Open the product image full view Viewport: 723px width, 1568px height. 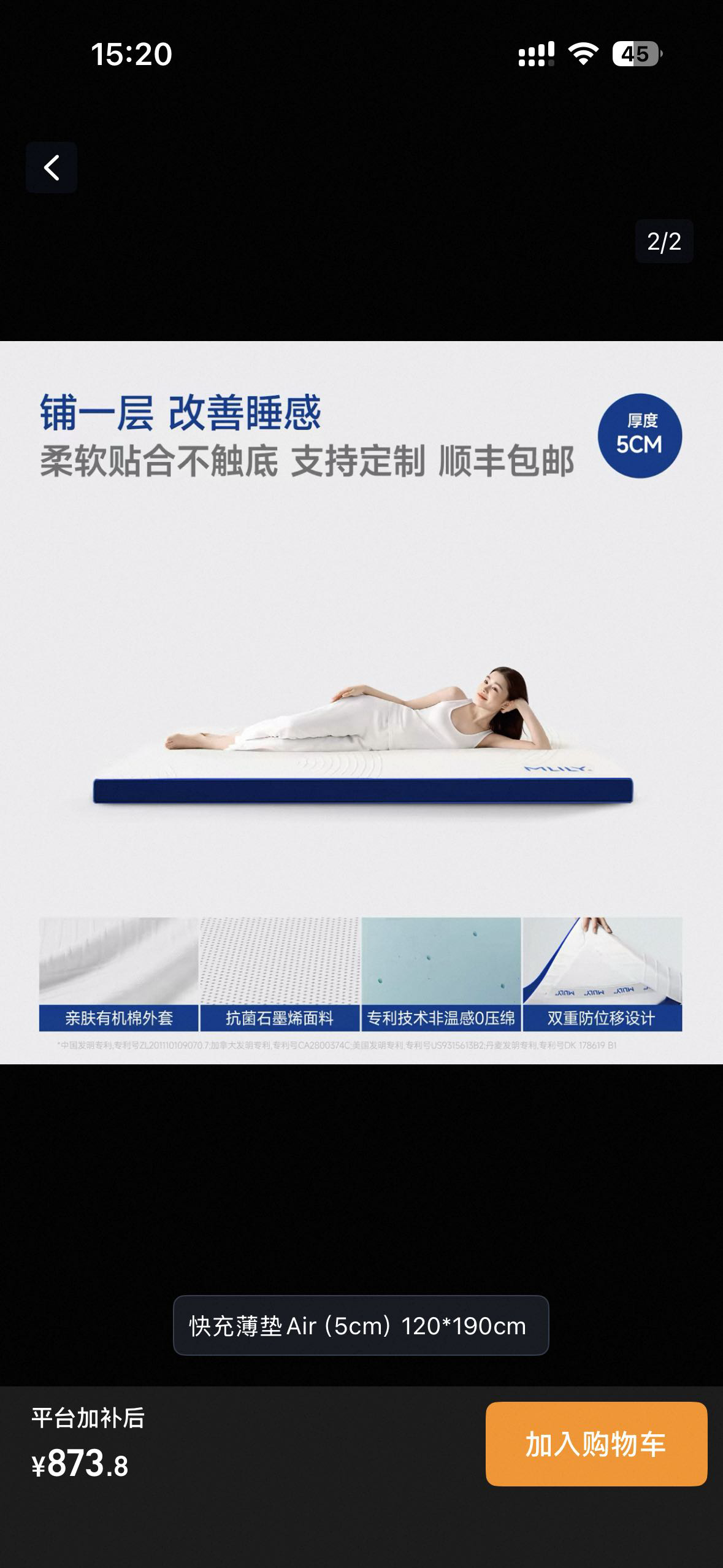pos(361,702)
